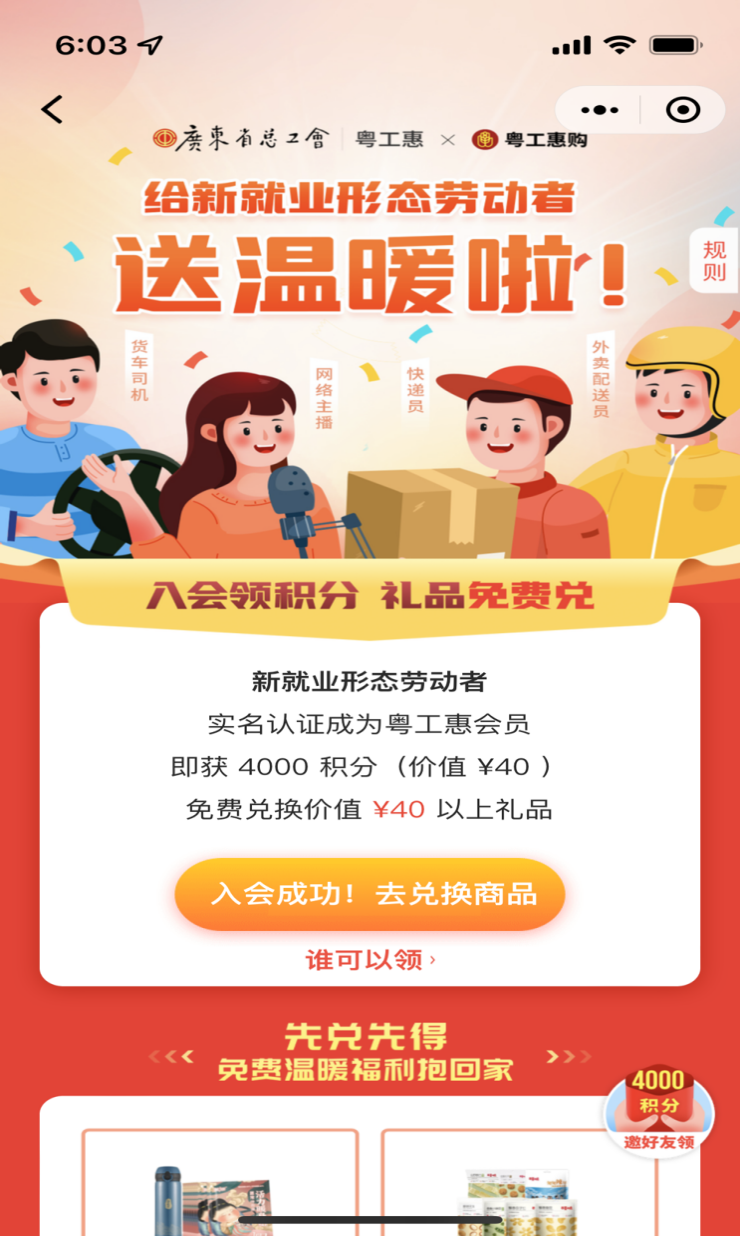This screenshot has width=740, height=1236.
Task: Open the 谁可以领 link
Action: tap(370, 960)
